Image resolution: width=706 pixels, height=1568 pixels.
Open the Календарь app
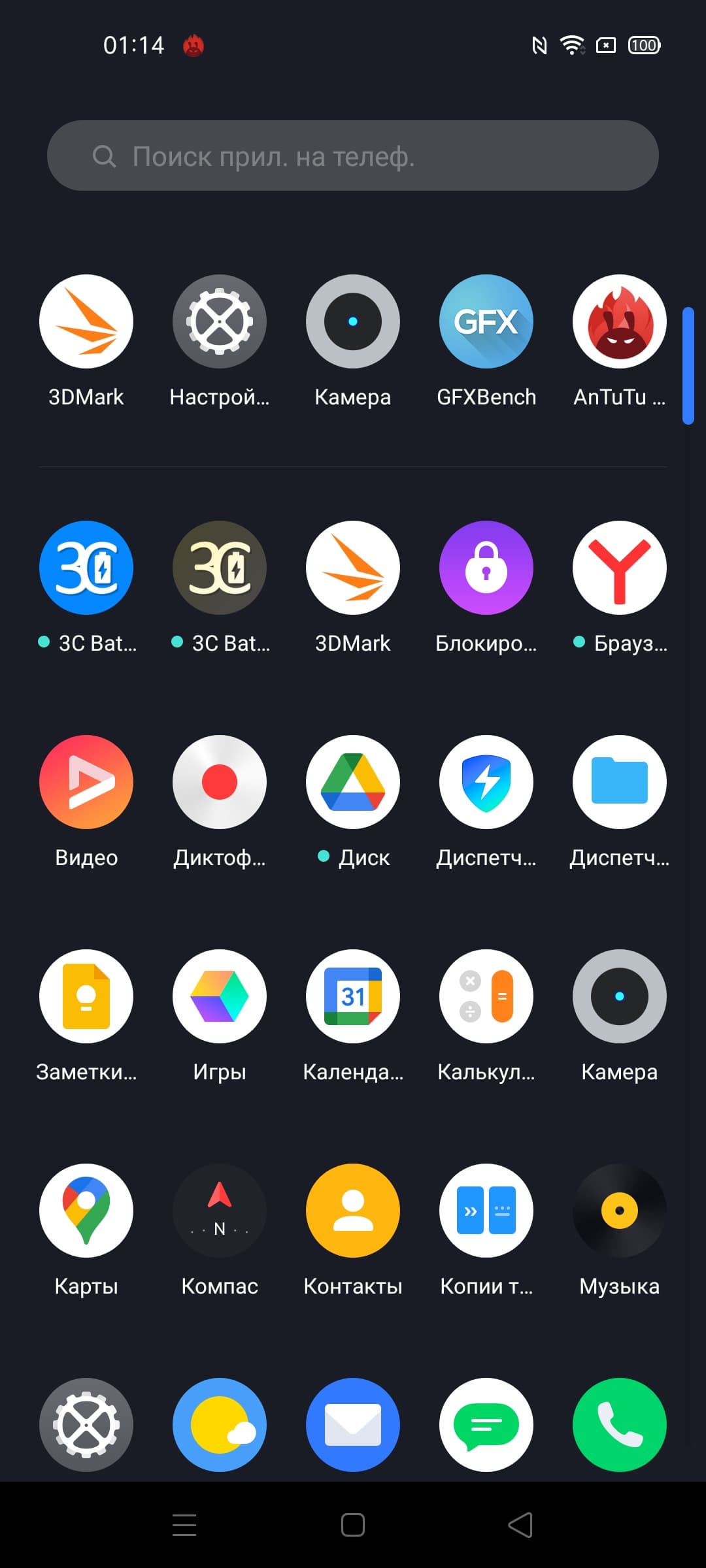353,996
